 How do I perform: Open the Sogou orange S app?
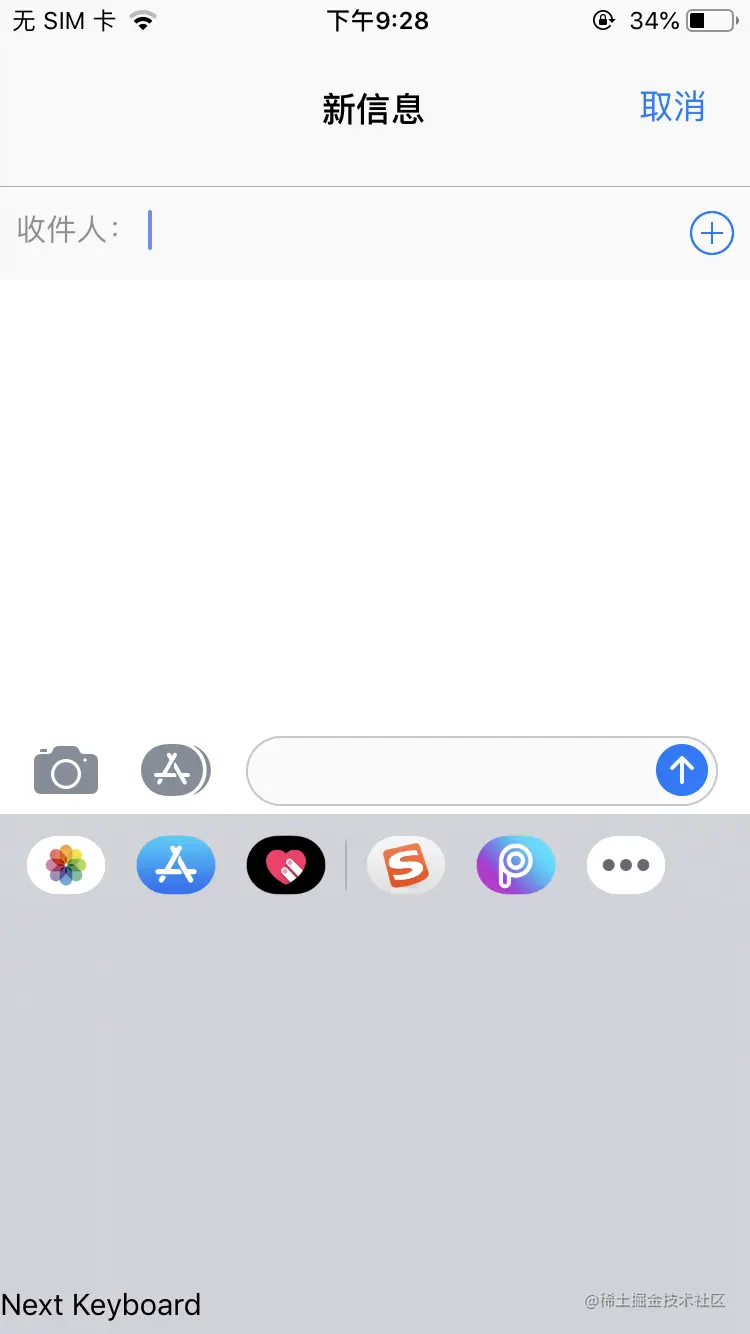406,865
